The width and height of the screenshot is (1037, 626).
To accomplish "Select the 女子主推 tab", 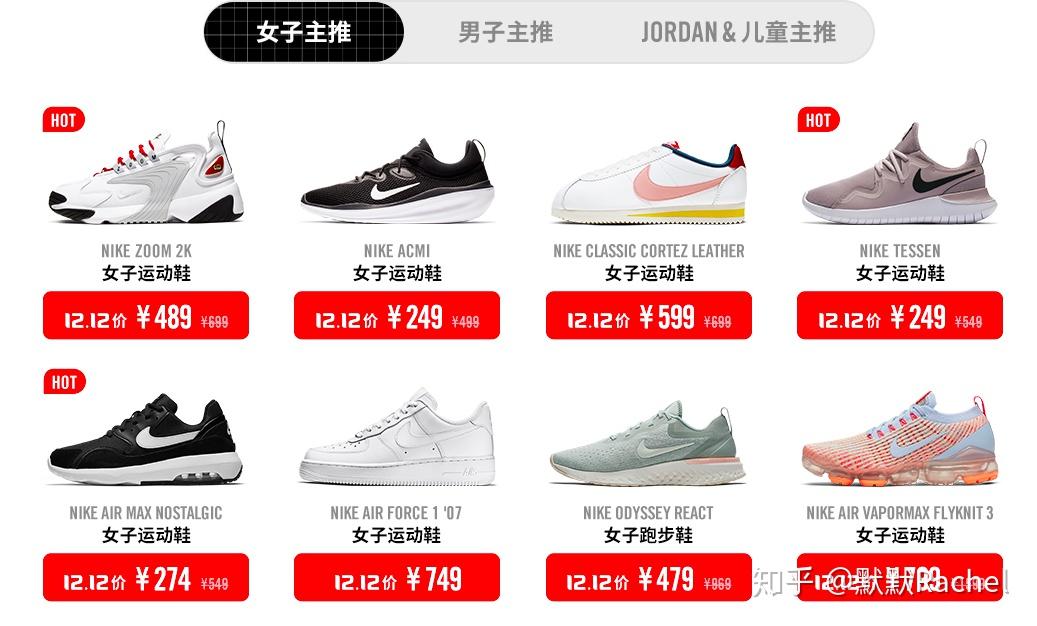I will coord(303,32).
